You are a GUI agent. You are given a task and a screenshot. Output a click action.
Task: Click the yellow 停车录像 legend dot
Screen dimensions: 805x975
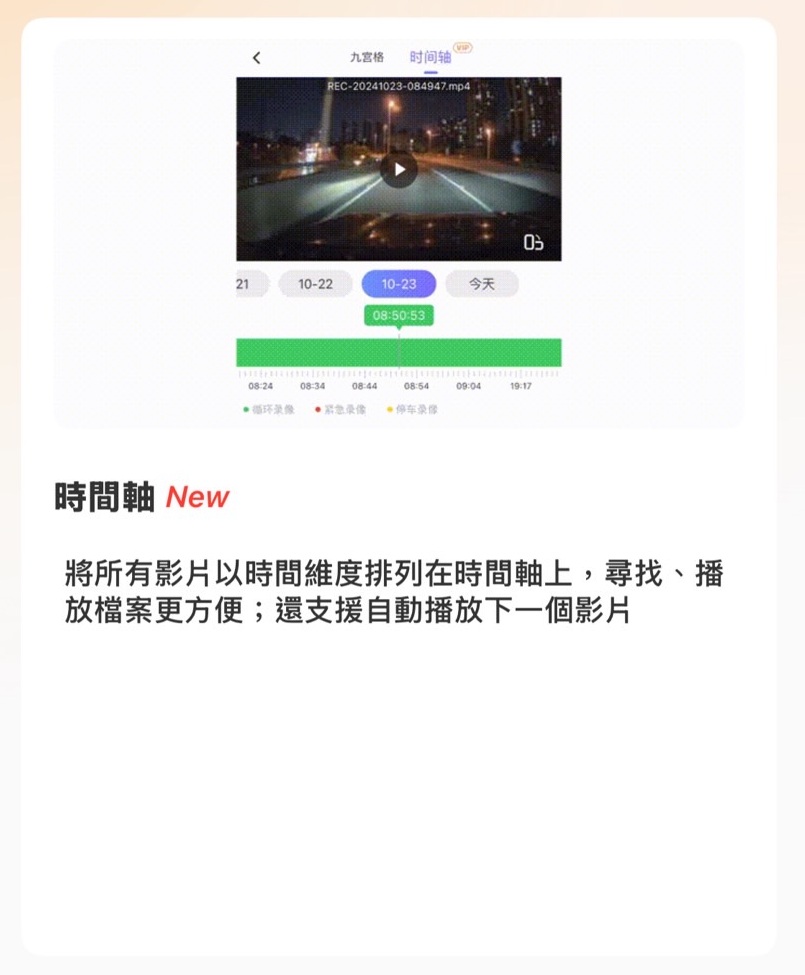(x=392, y=409)
